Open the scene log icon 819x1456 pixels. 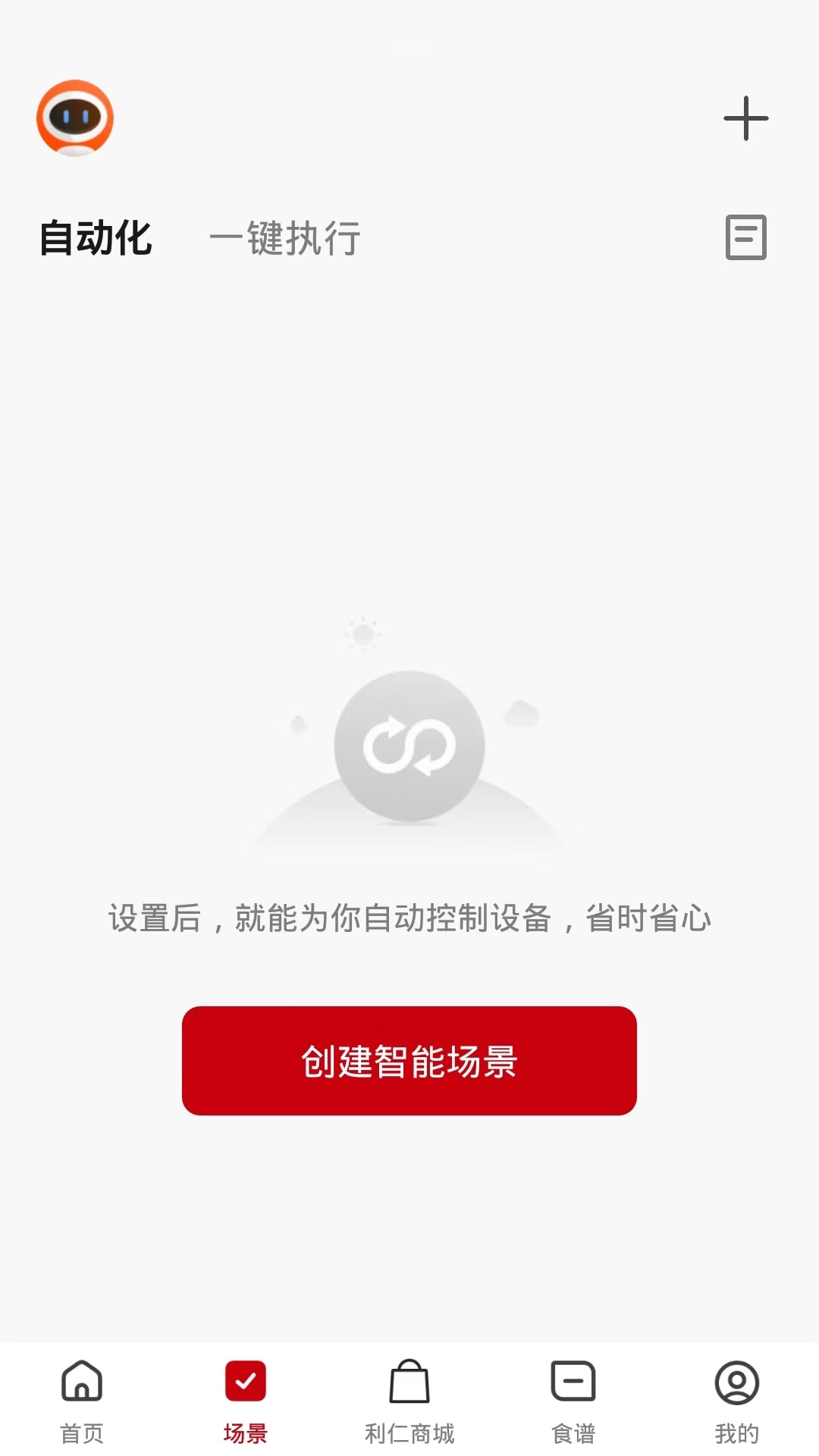(745, 237)
